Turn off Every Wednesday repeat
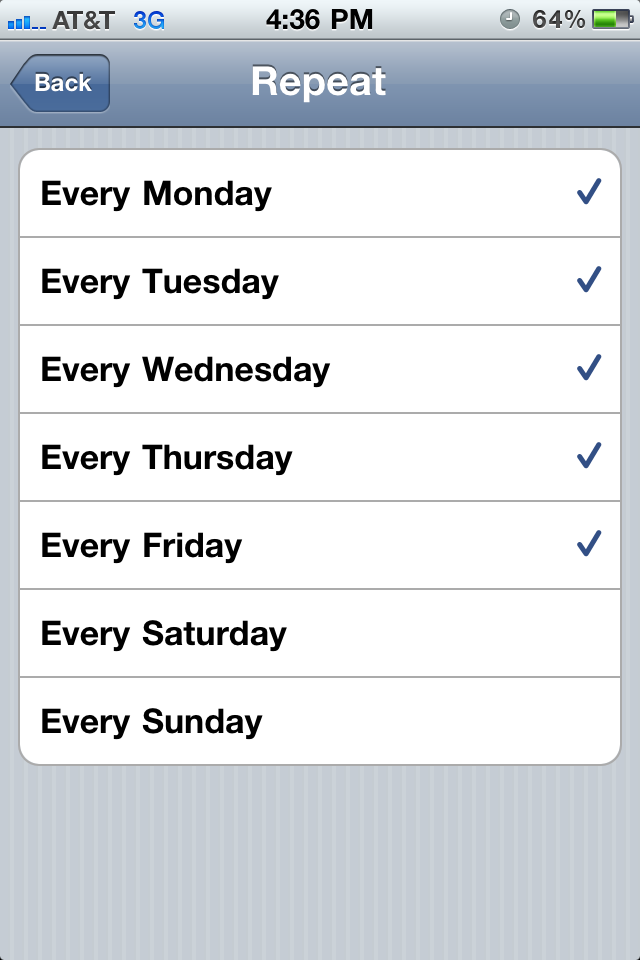640x960 pixels. tap(320, 370)
